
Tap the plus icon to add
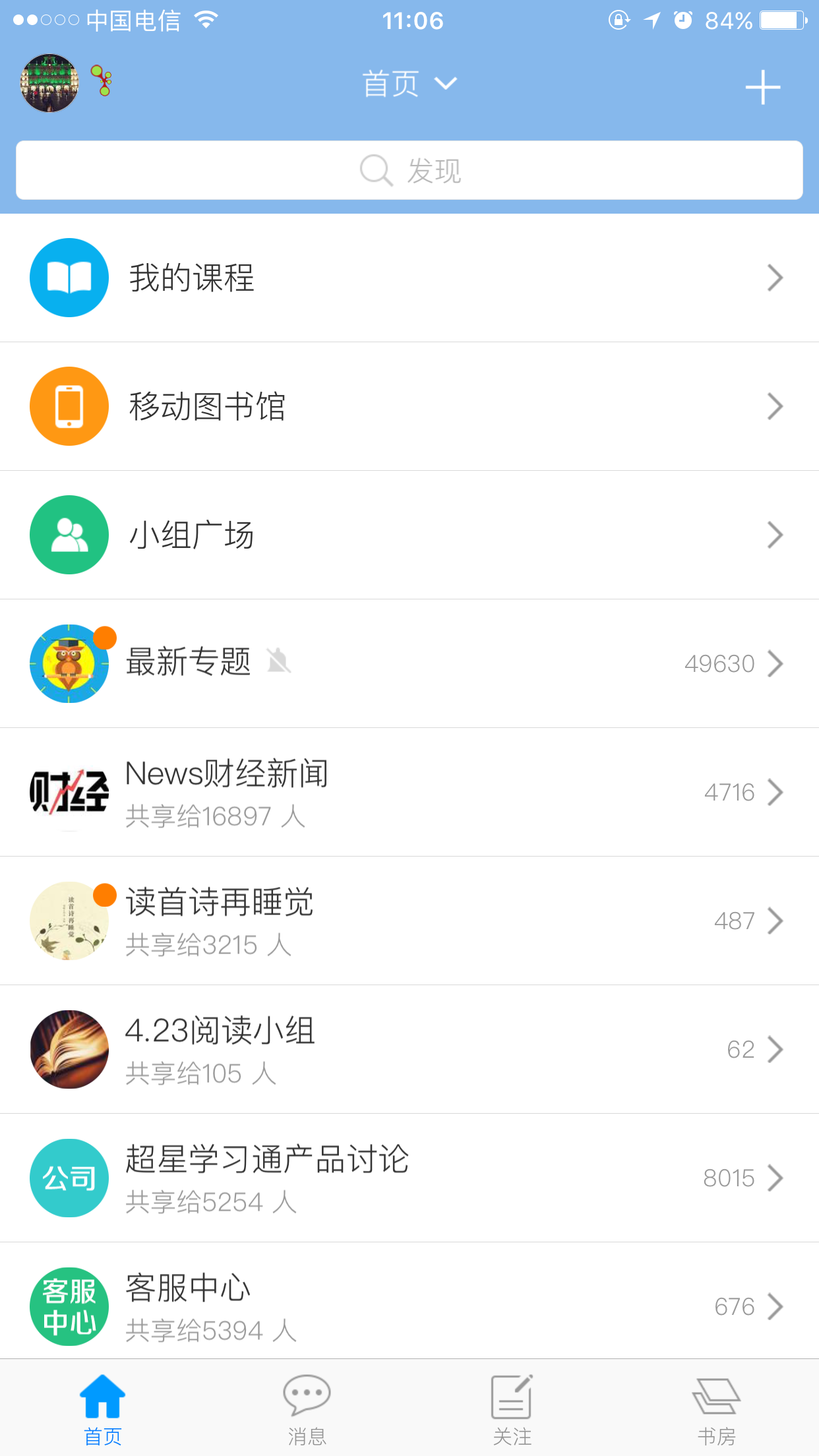pos(762,87)
